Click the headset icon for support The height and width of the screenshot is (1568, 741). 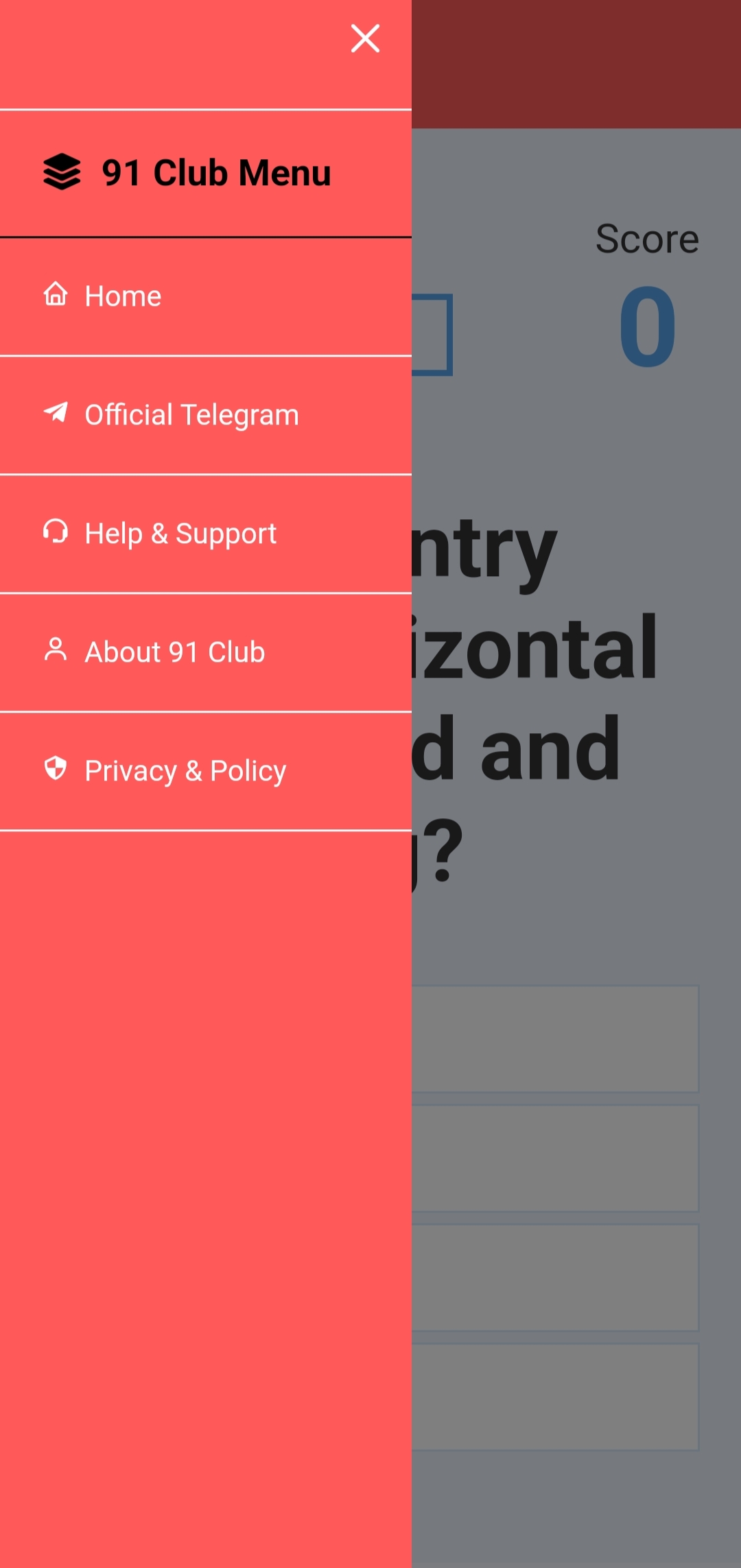coord(56,532)
